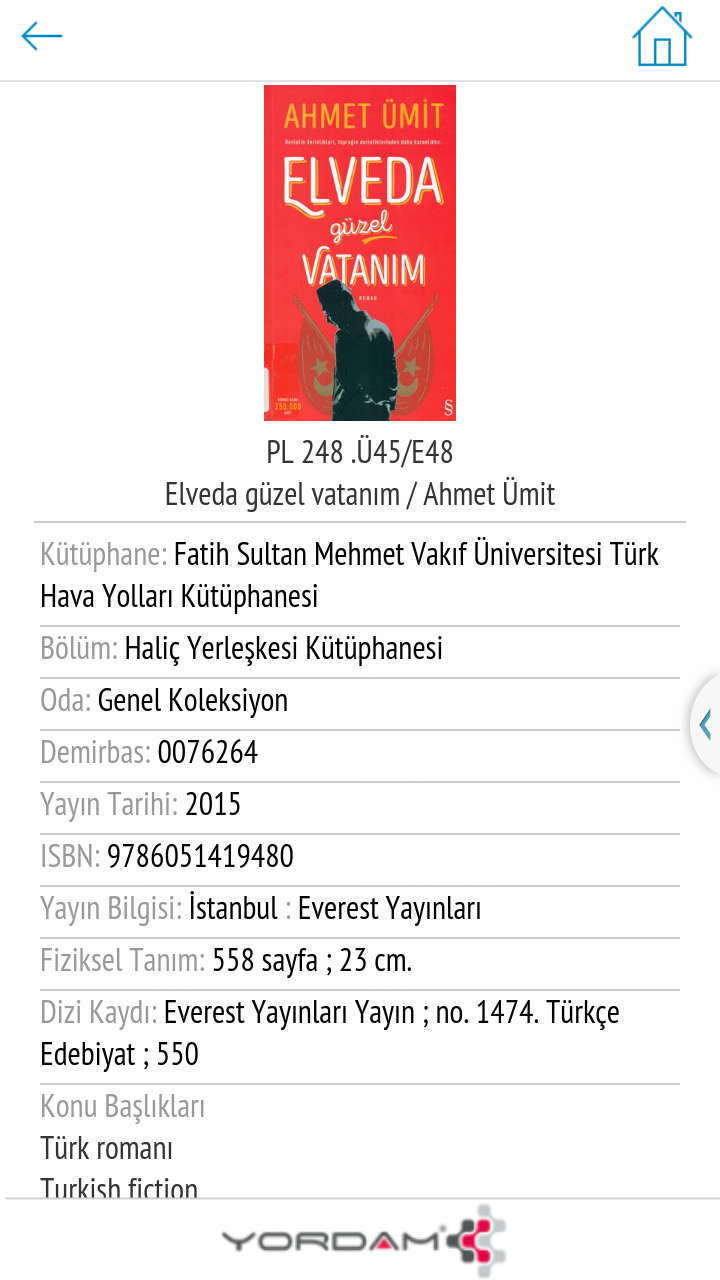Open the Elveda Güzel Vatanım cover image

point(360,253)
